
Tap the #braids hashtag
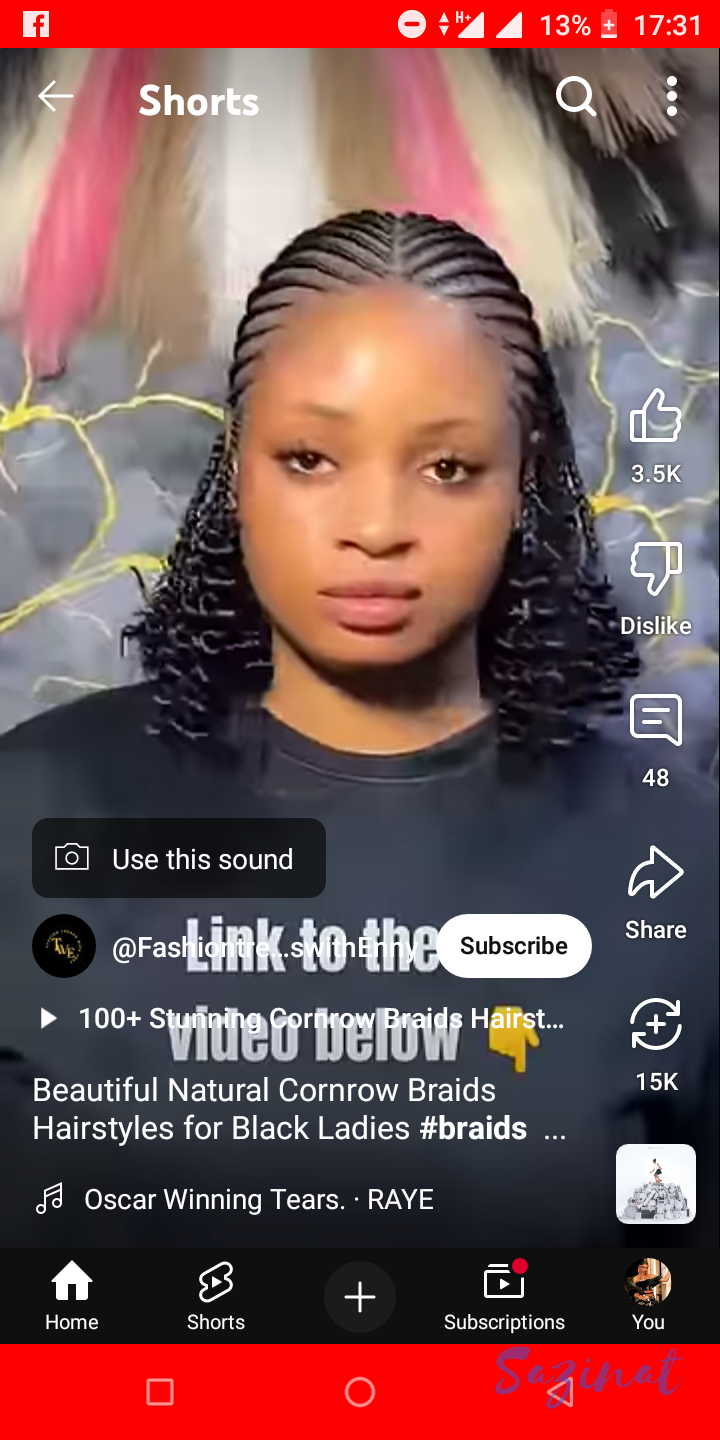[x=473, y=1128]
